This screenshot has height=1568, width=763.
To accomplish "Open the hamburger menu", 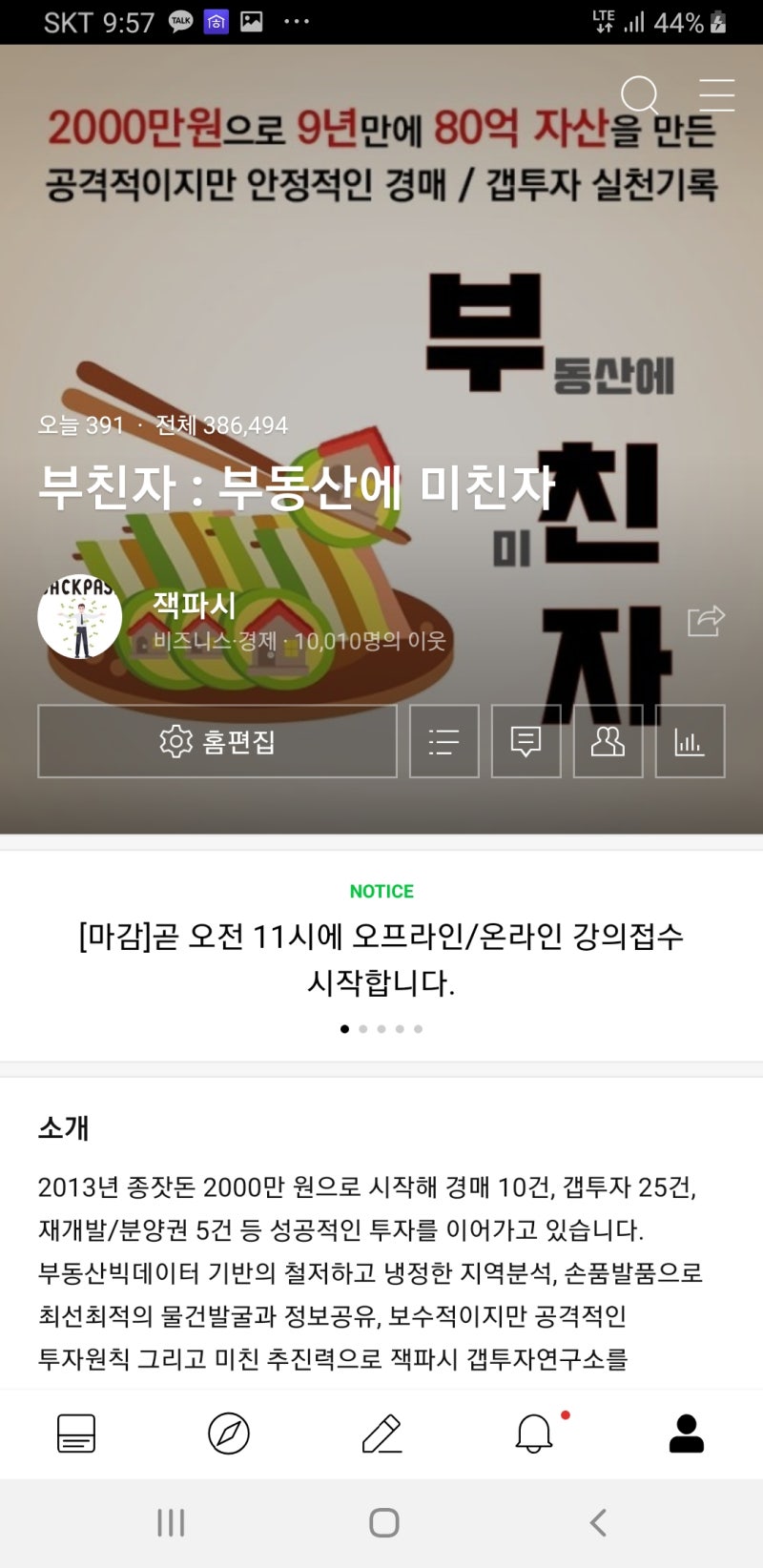I will click(x=716, y=95).
